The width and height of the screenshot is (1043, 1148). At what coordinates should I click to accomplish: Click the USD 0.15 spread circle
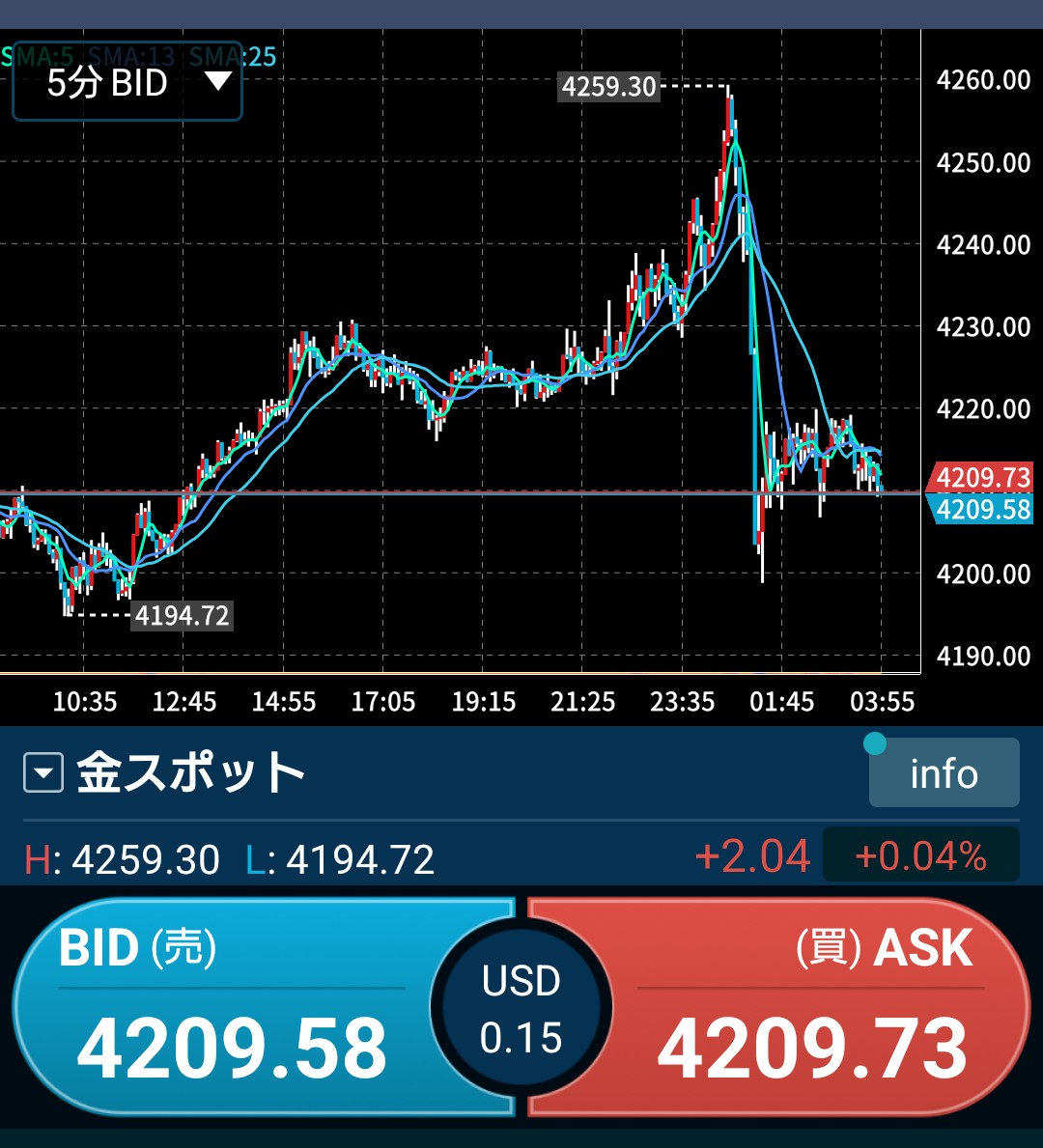click(x=521, y=1007)
